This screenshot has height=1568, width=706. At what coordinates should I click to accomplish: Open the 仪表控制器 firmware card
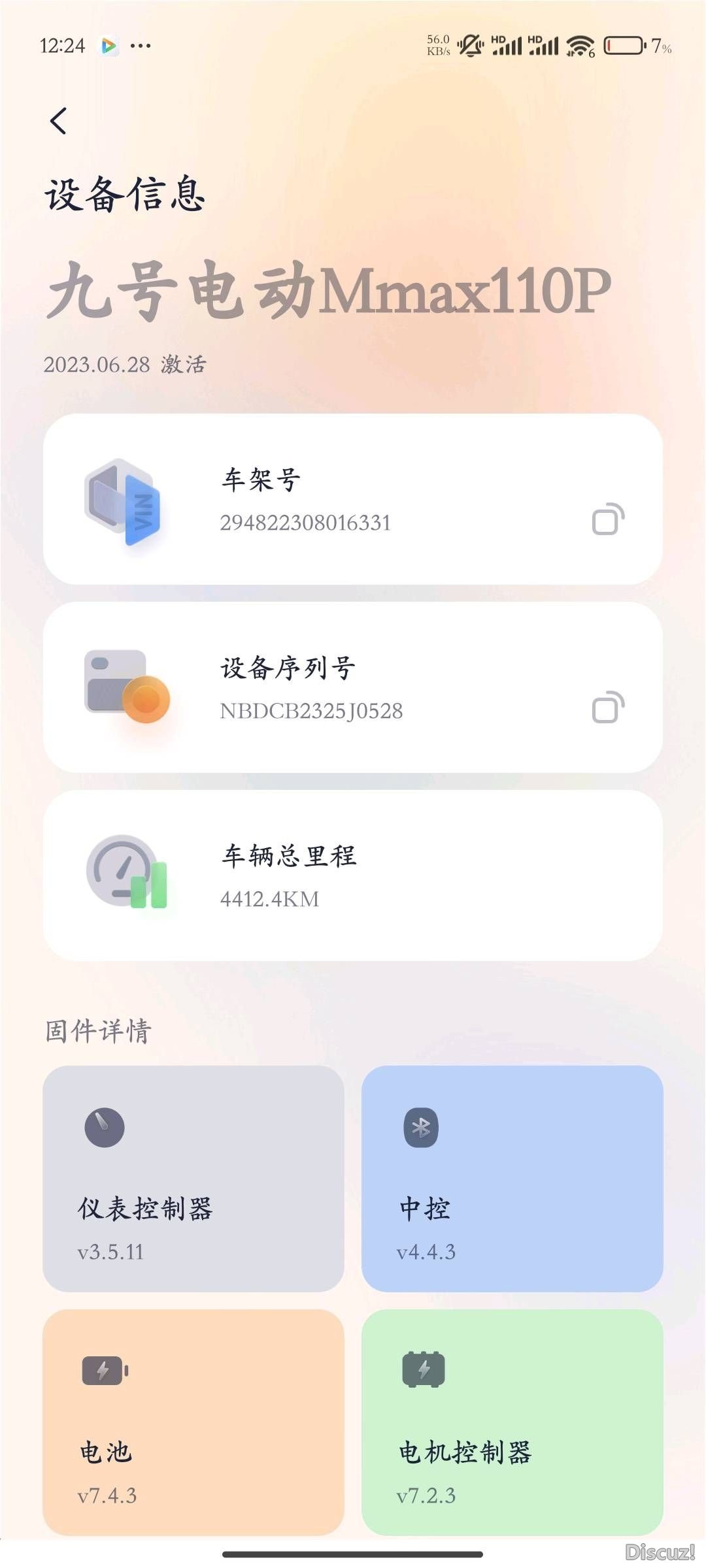(x=193, y=1179)
